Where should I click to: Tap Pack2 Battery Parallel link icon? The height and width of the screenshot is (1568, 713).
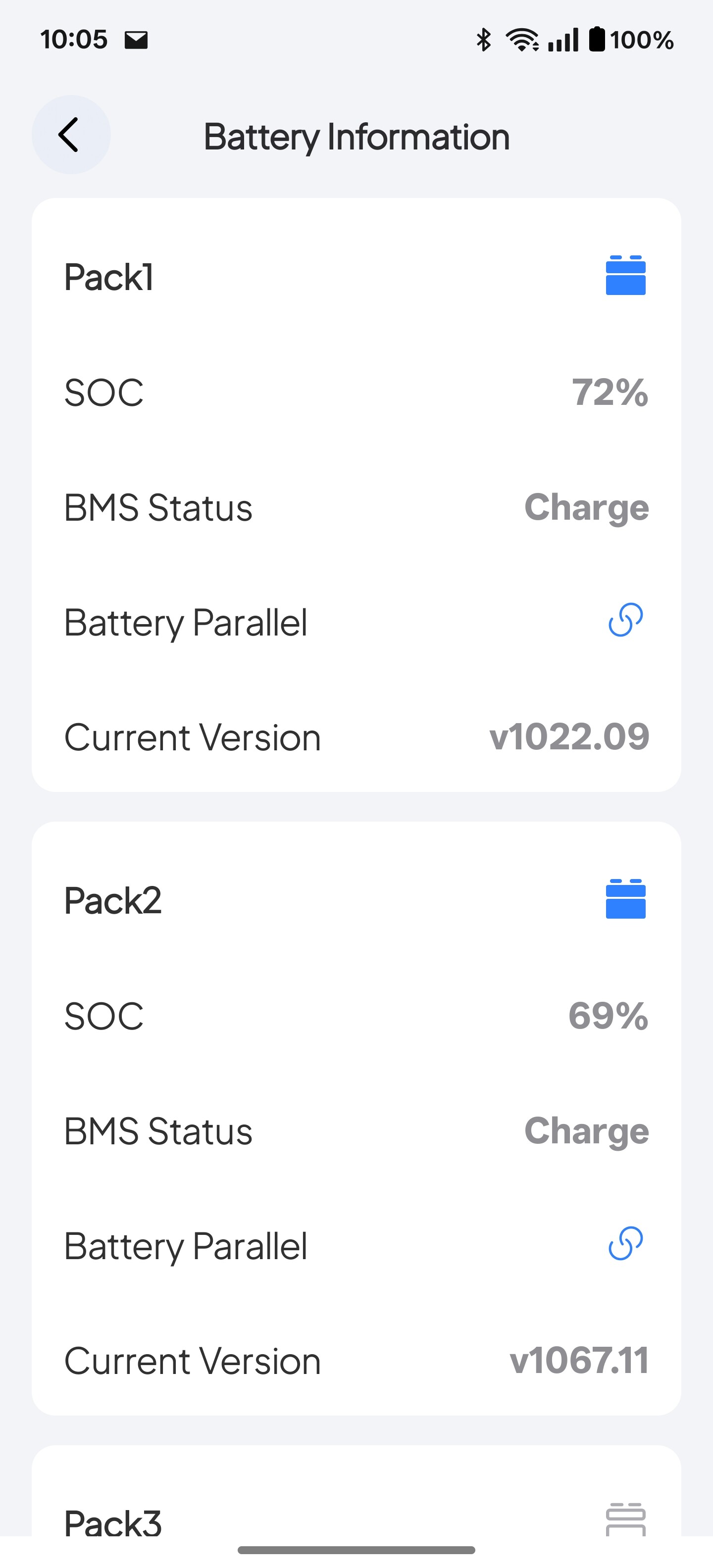pyautogui.click(x=625, y=1243)
